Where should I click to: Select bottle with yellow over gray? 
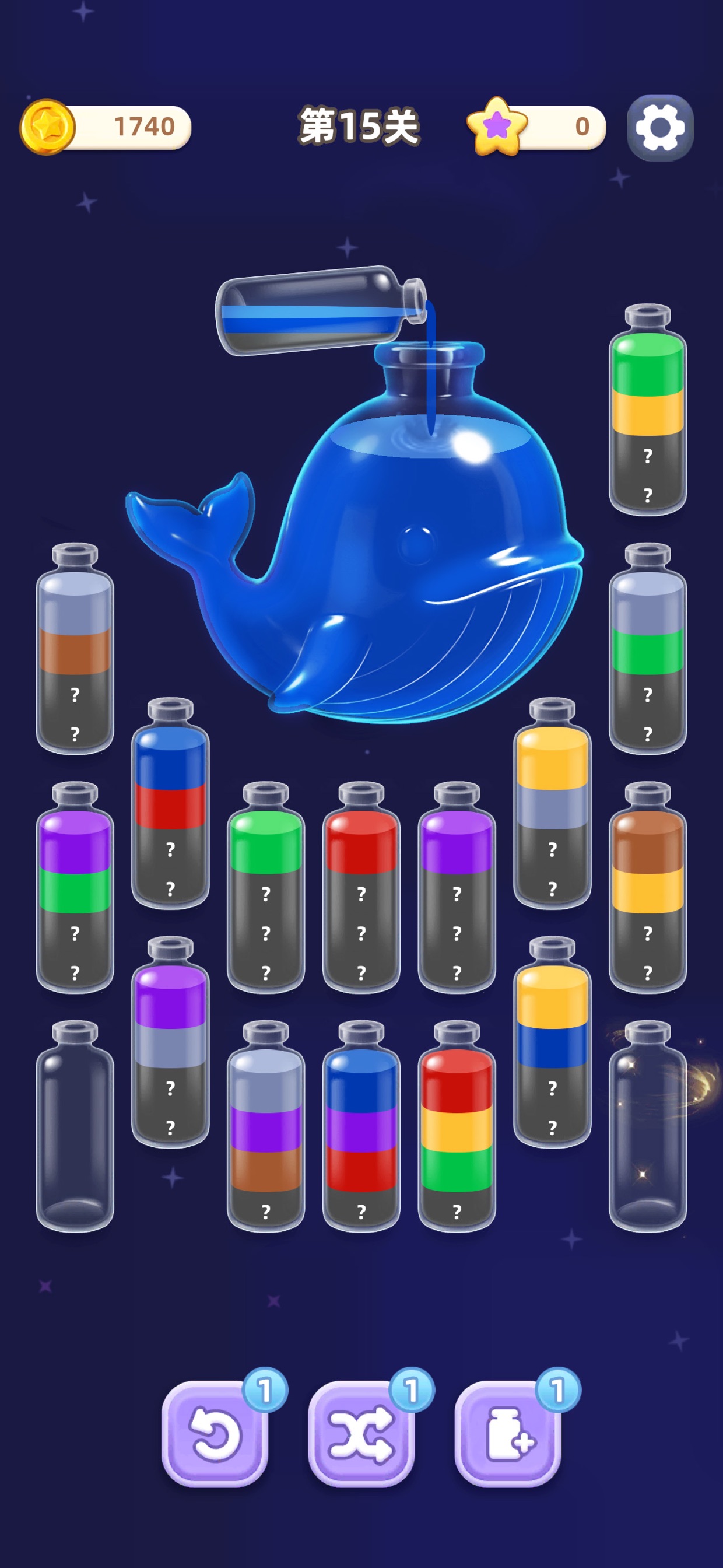(x=552, y=803)
